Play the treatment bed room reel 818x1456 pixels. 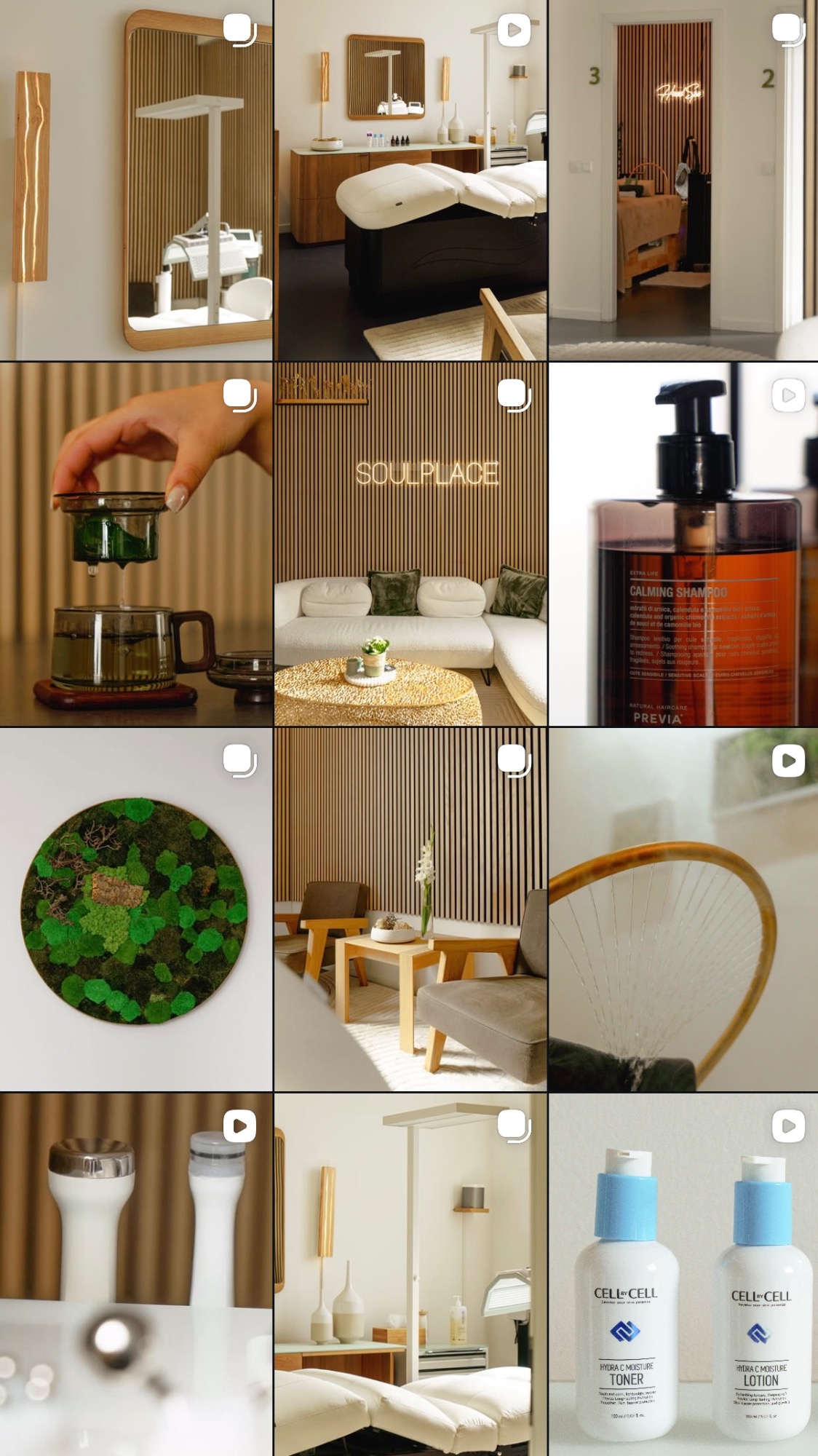tap(410, 181)
